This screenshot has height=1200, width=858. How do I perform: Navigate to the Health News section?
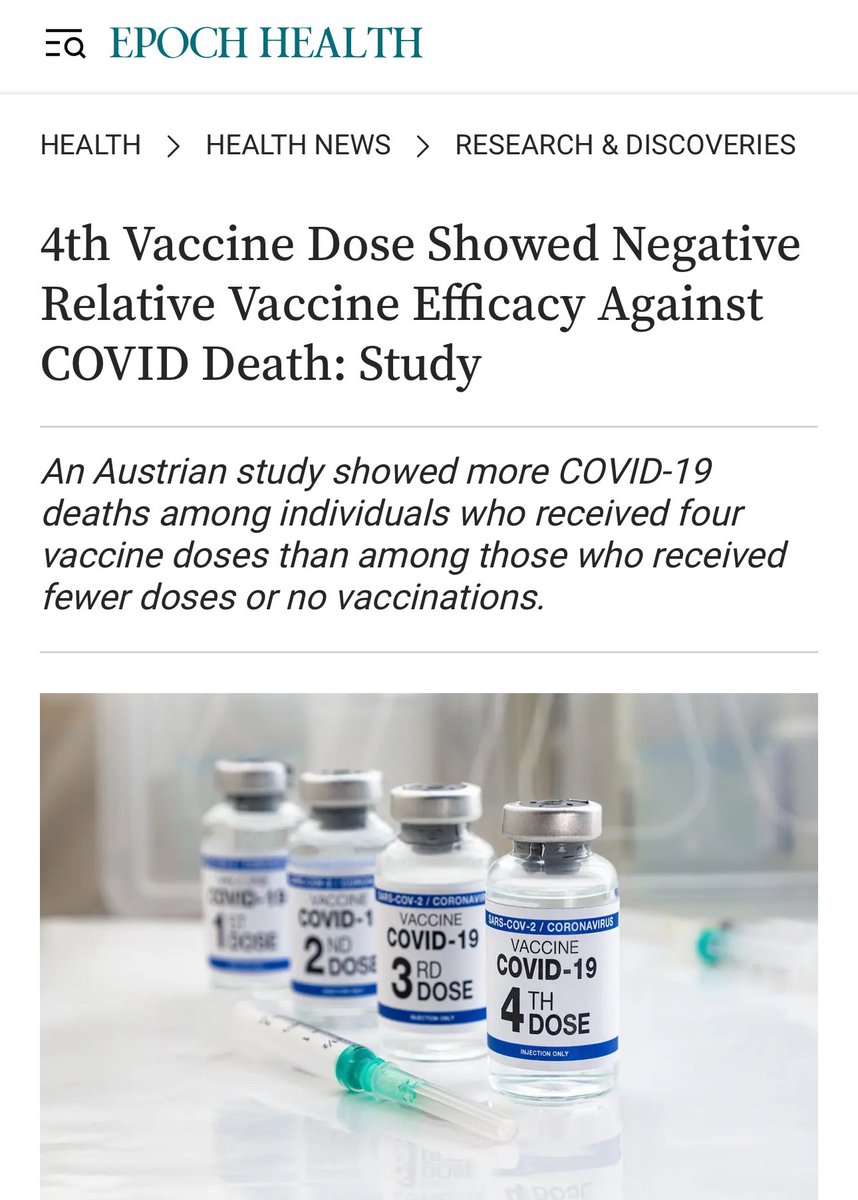click(x=298, y=145)
